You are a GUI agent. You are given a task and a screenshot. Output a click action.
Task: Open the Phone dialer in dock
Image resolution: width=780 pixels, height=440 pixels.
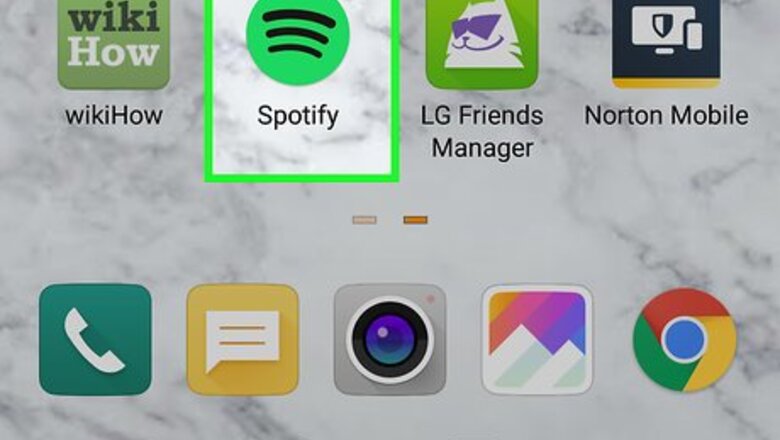coord(95,340)
